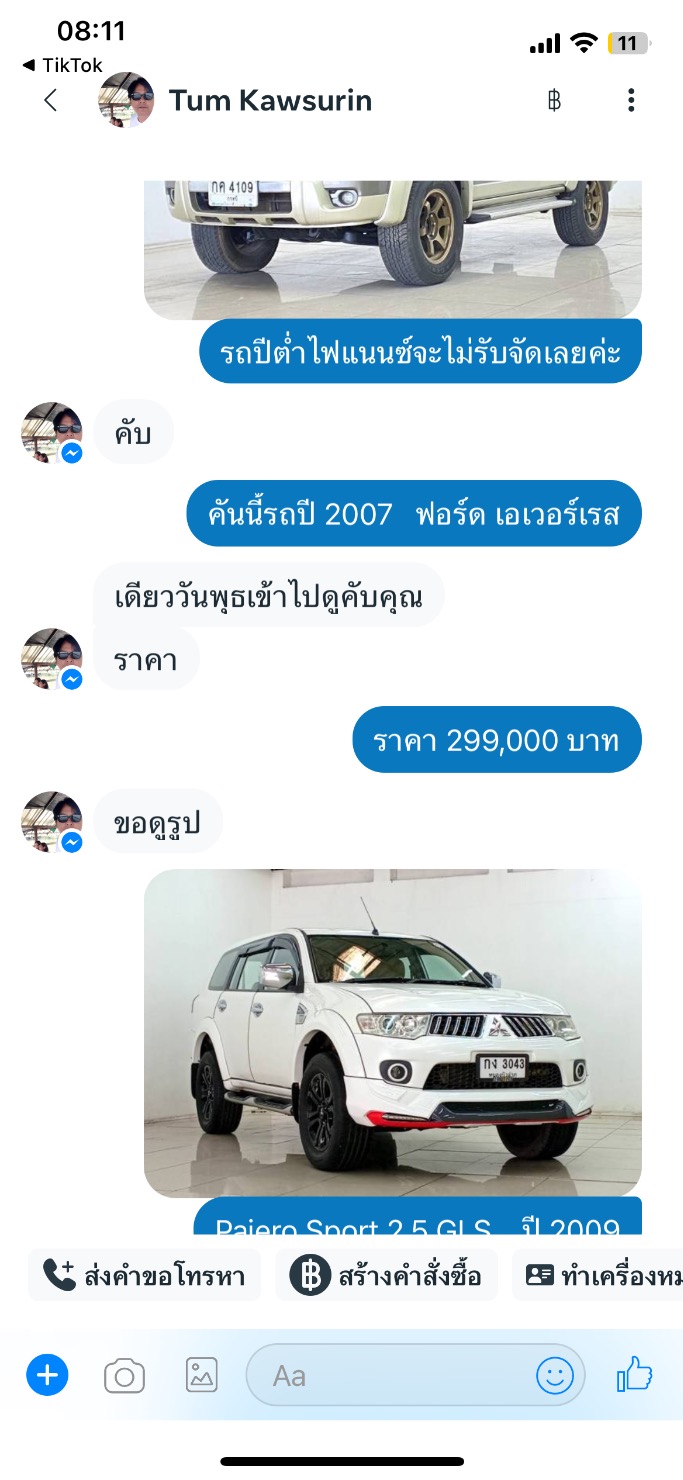Focus the Aa message input field

[390, 1376]
